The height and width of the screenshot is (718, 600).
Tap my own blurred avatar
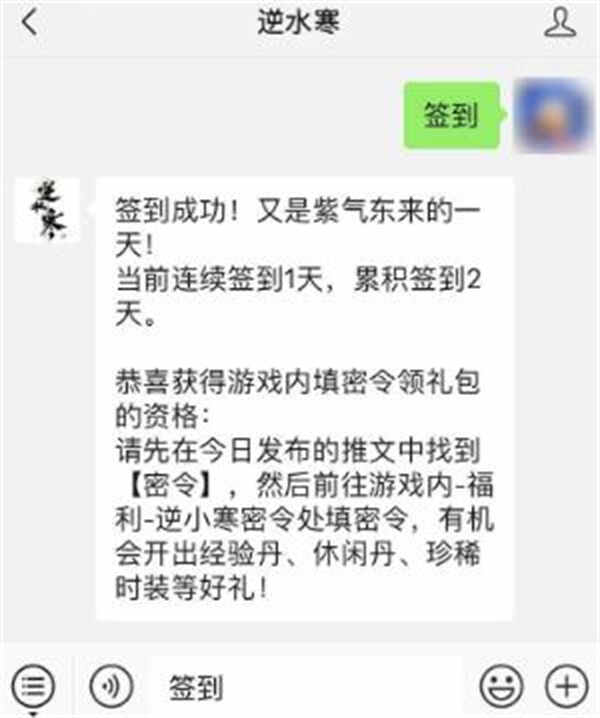coord(547,113)
